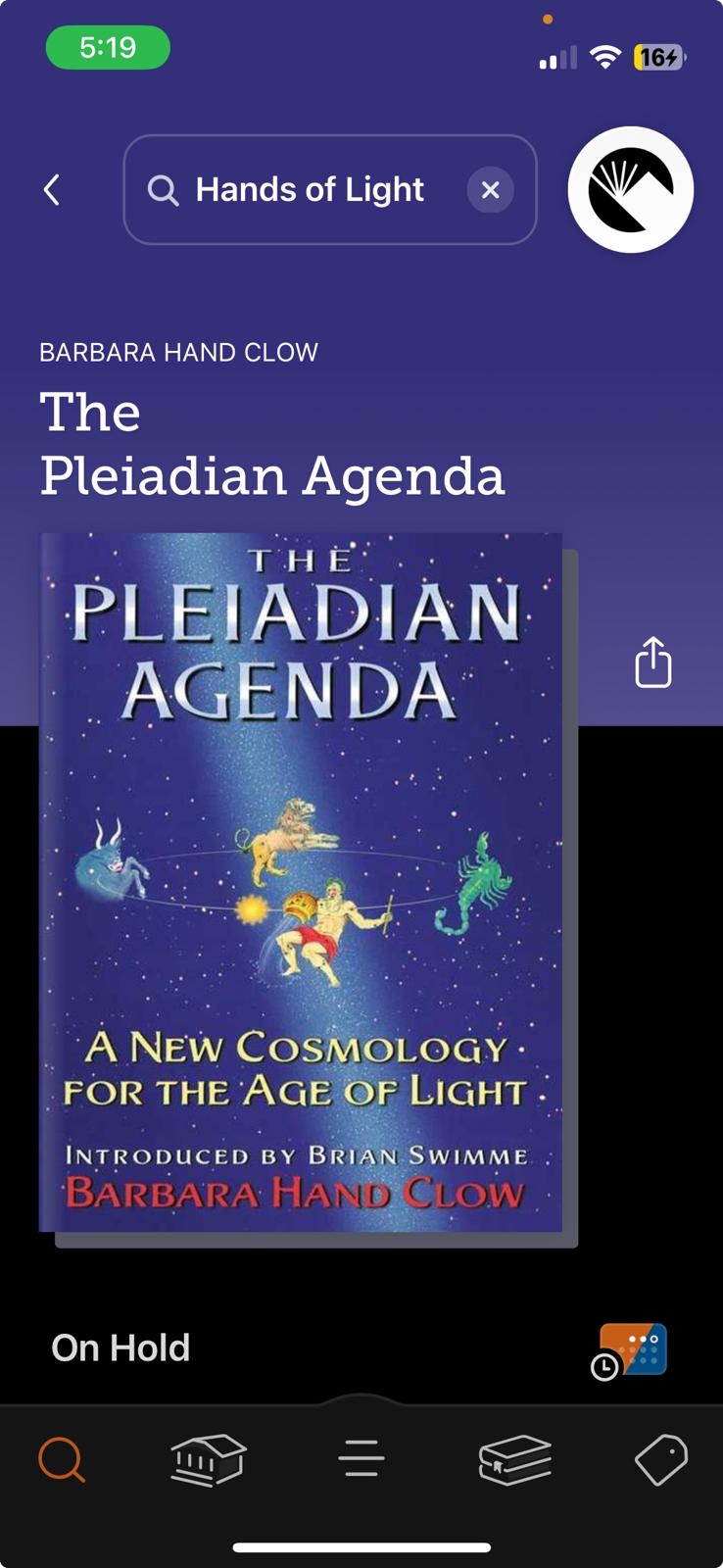Open the library card logo button
This screenshot has width=723, height=1568.
pyautogui.click(x=630, y=190)
